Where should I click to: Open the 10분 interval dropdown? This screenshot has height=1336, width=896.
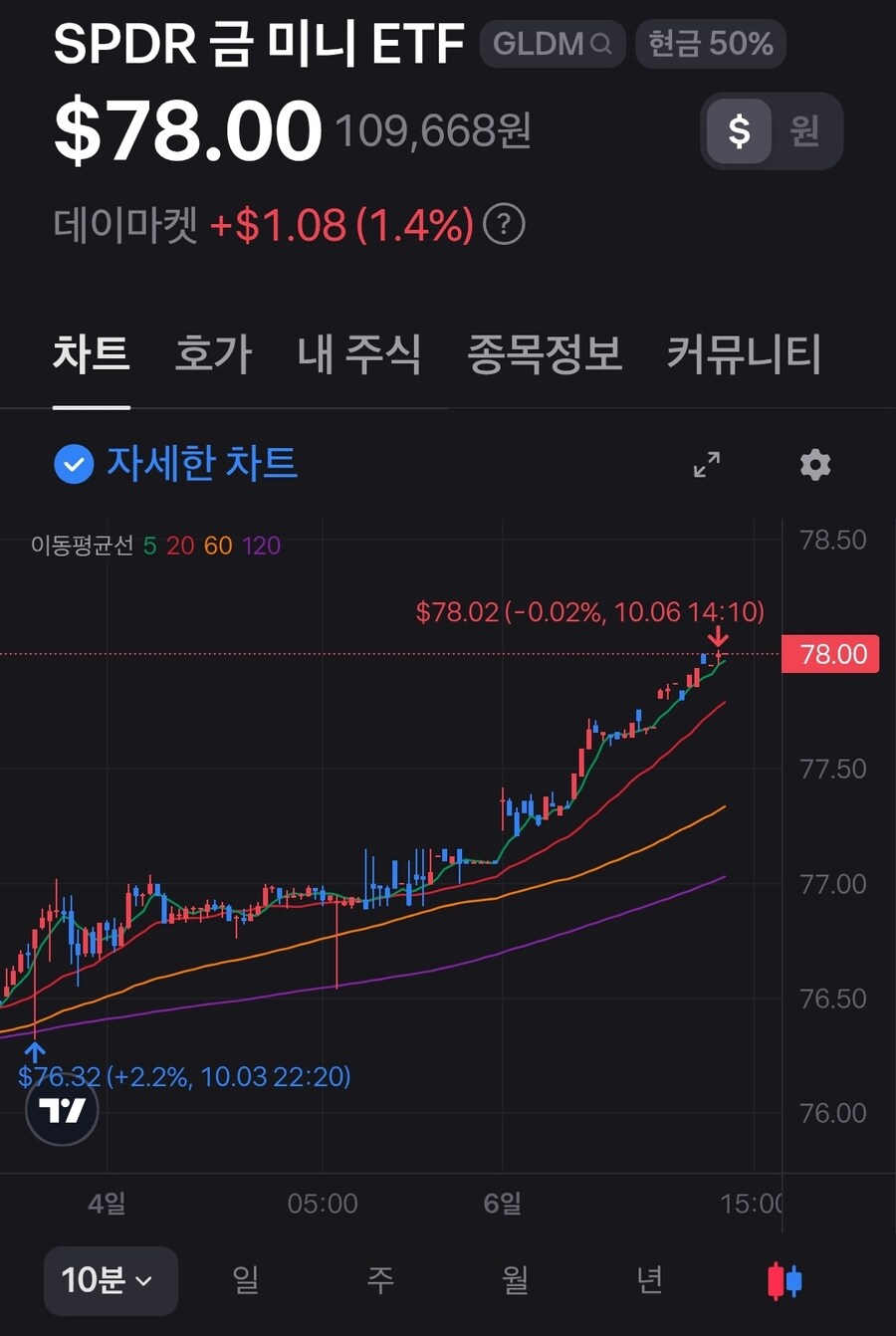coord(111,1280)
